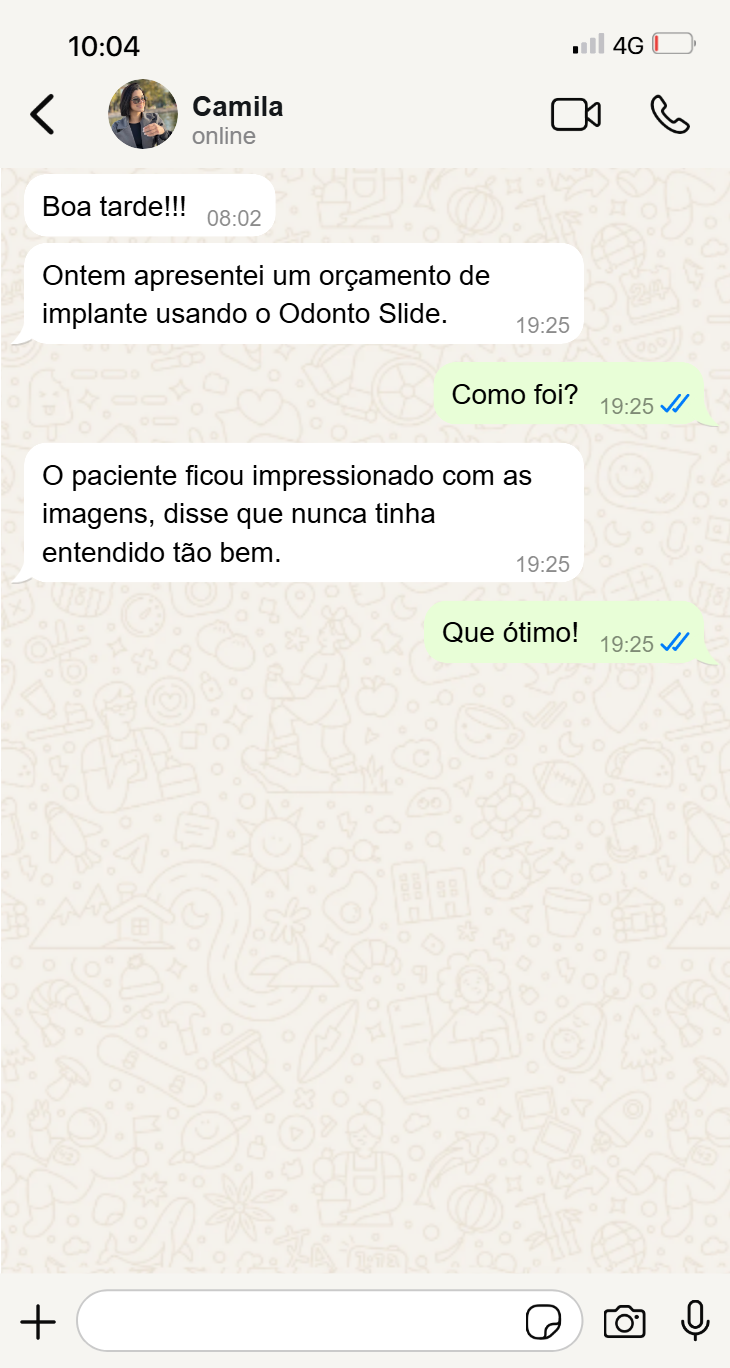Tap Camila's name to view contact info
The image size is (730, 1368).
pyautogui.click(x=237, y=106)
